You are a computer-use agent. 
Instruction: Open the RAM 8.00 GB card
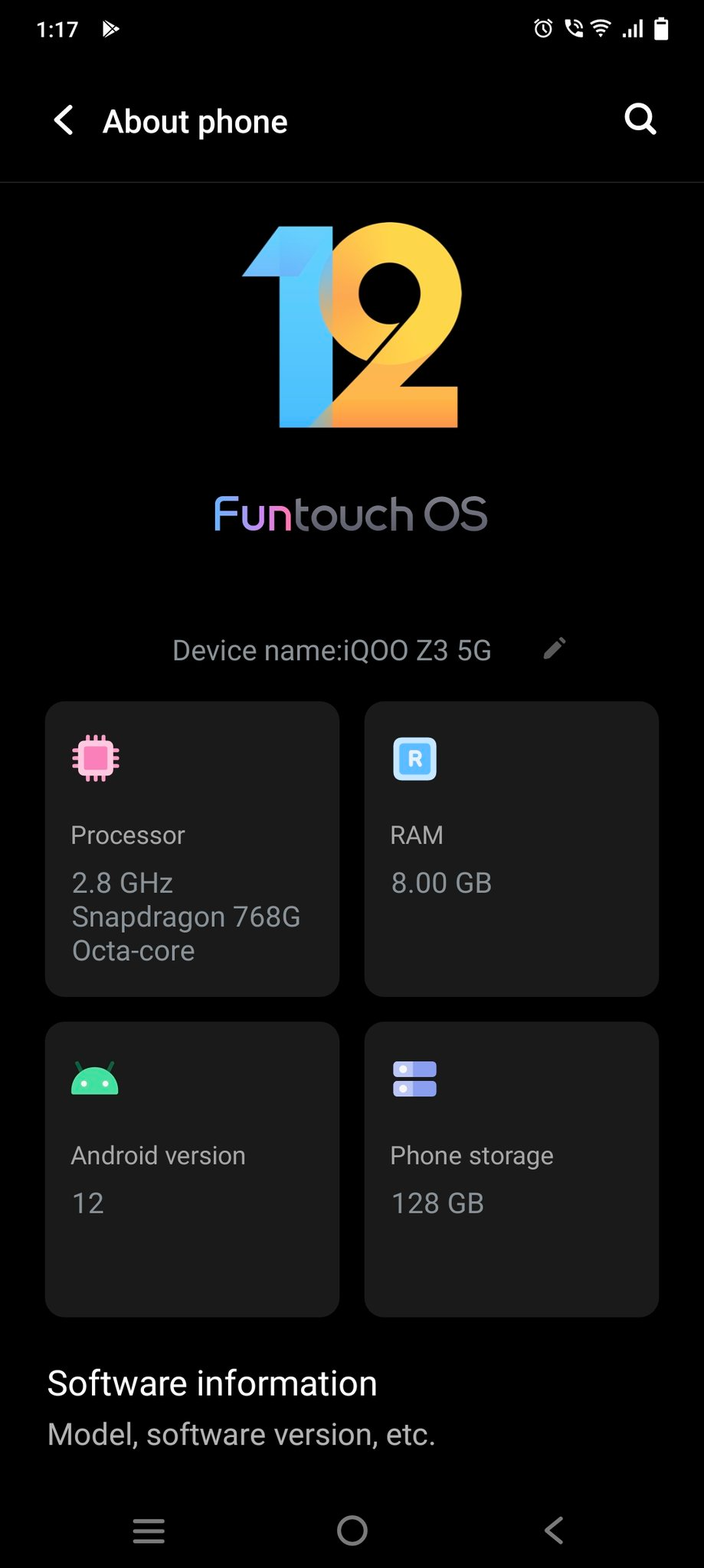pos(512,849)
